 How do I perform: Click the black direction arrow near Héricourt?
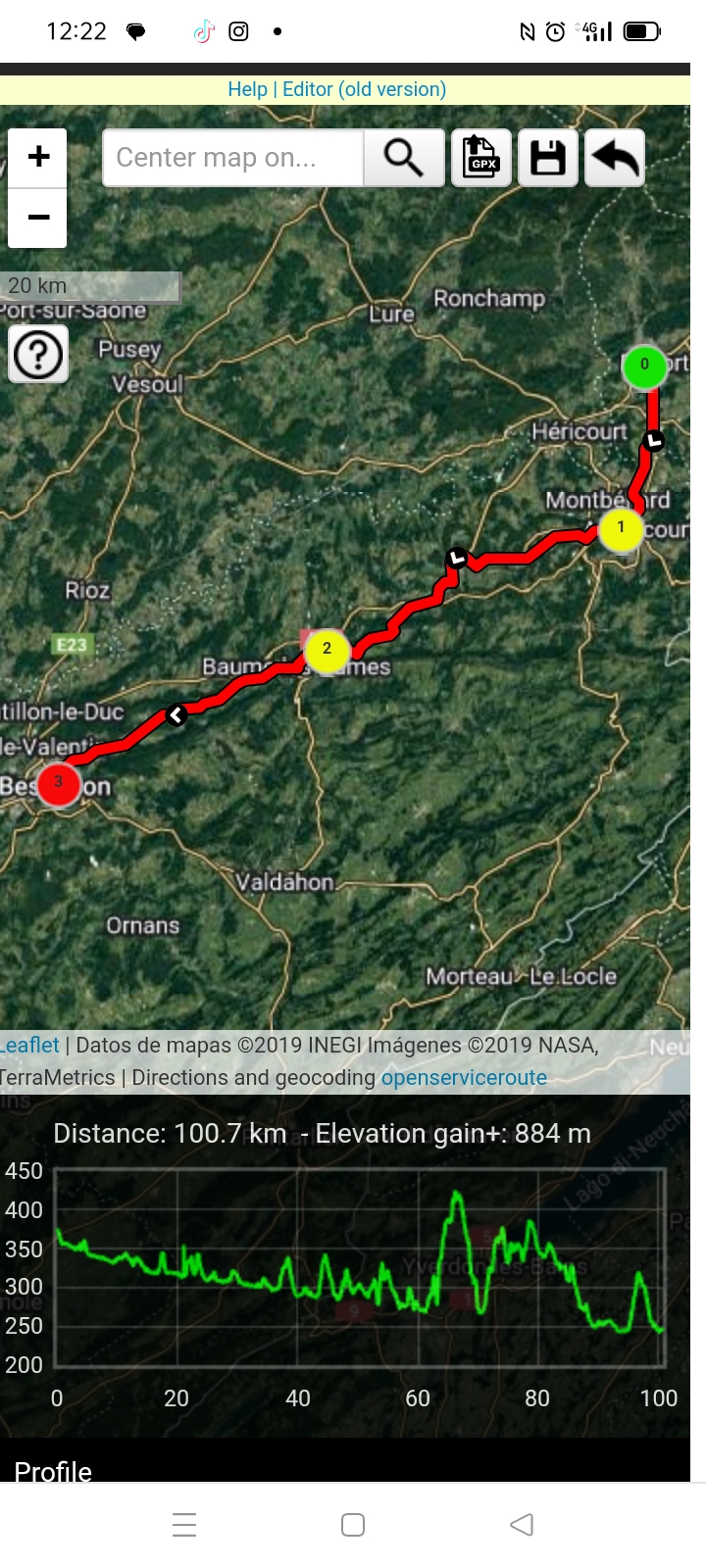pyautogui.click(x=652, y=441)
